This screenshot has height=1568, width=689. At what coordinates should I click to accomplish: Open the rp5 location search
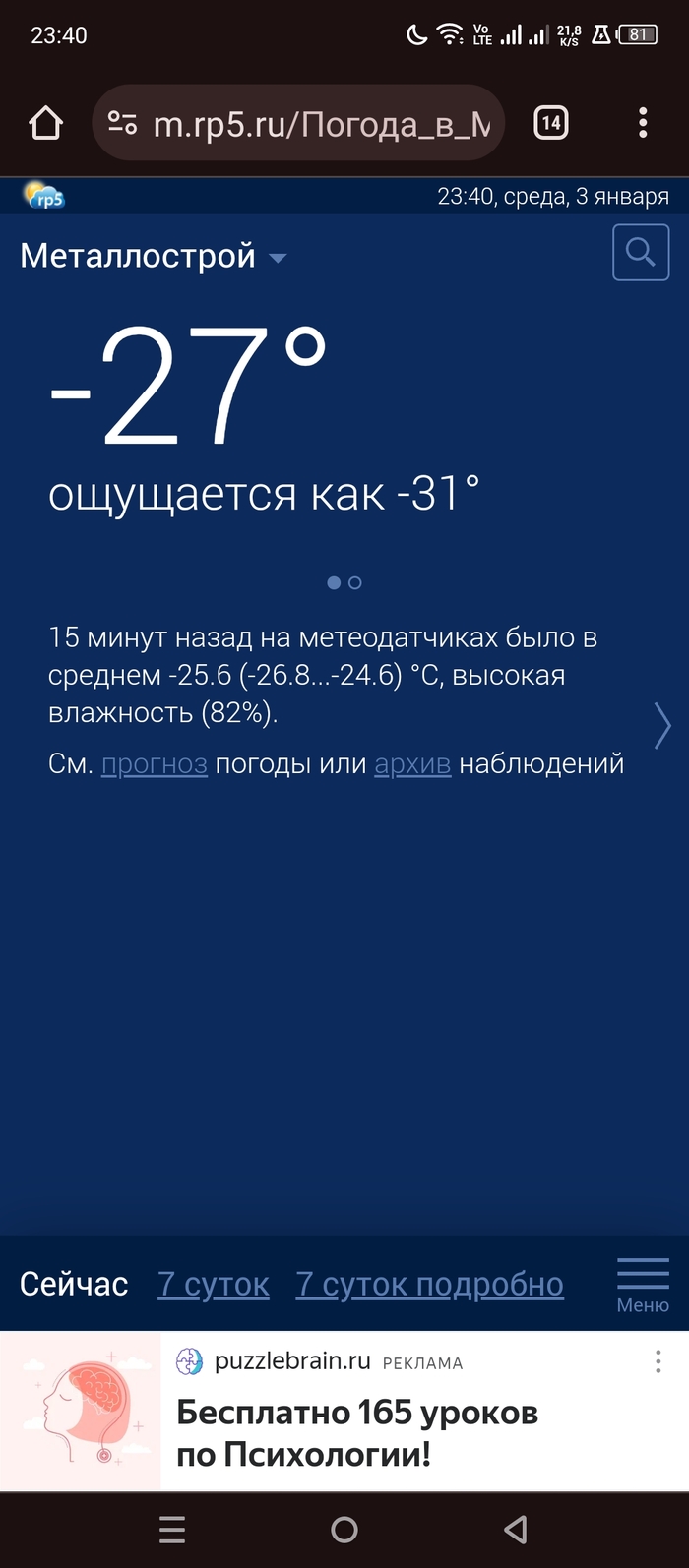click(x=640, y=253)
